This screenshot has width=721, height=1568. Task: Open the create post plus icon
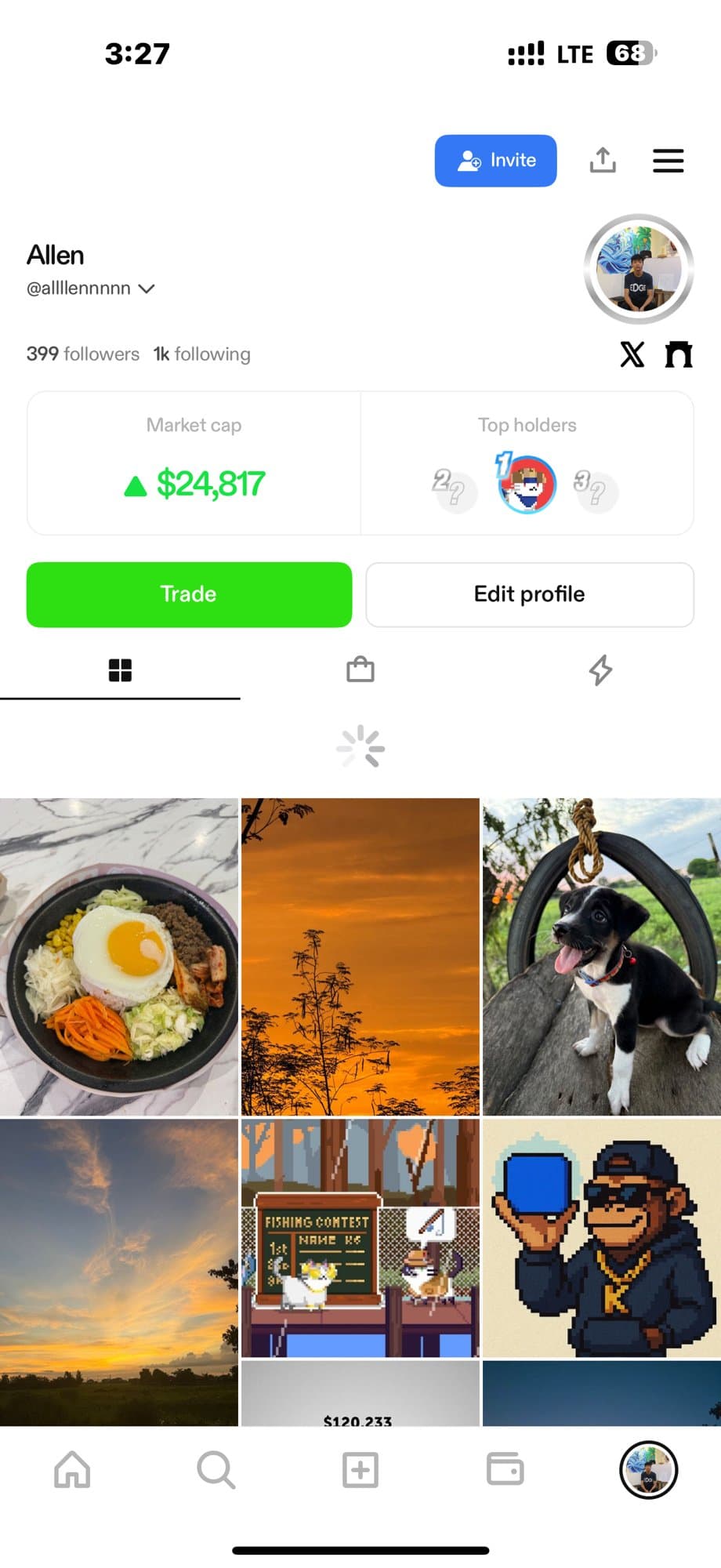[x=360, y=1470]
